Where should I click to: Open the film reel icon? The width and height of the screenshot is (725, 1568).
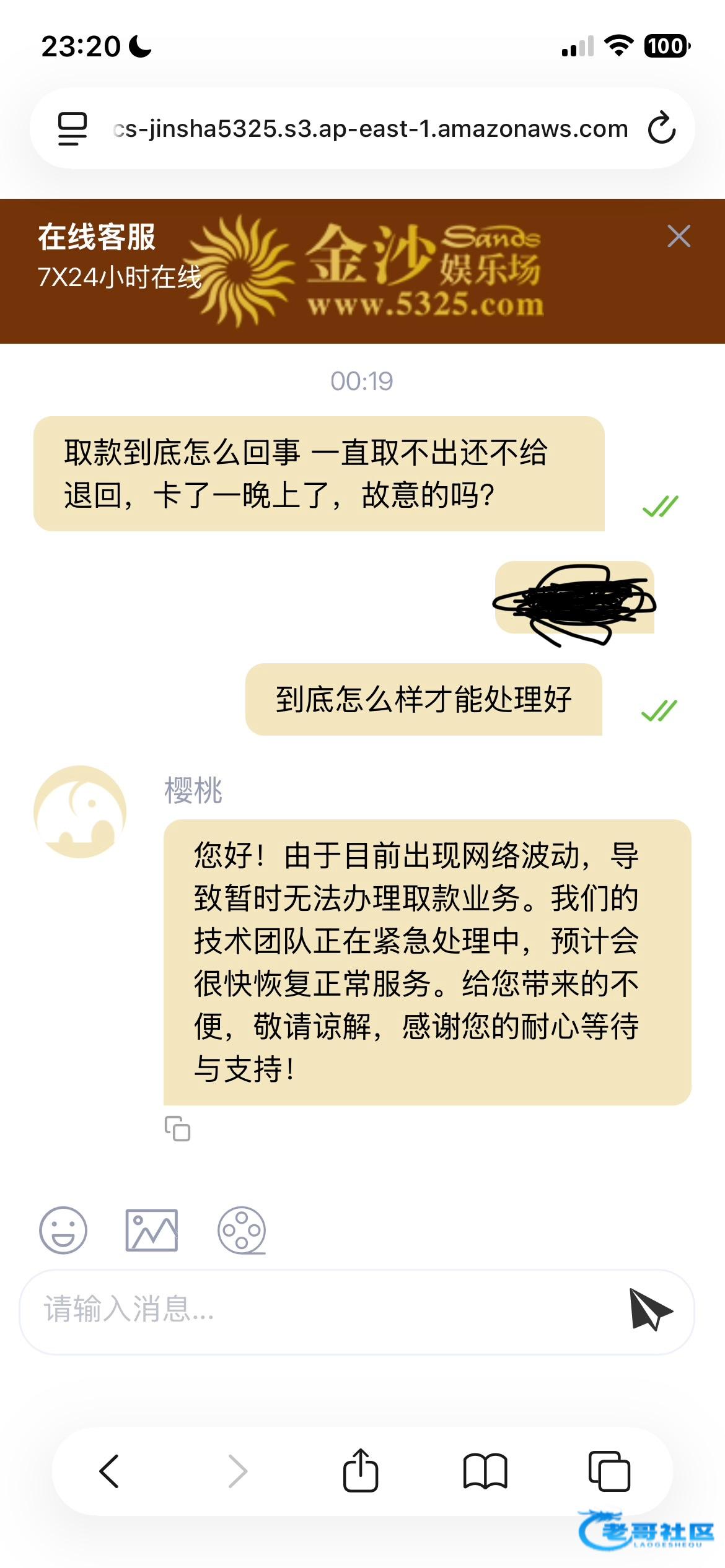tap(242, 1230)
